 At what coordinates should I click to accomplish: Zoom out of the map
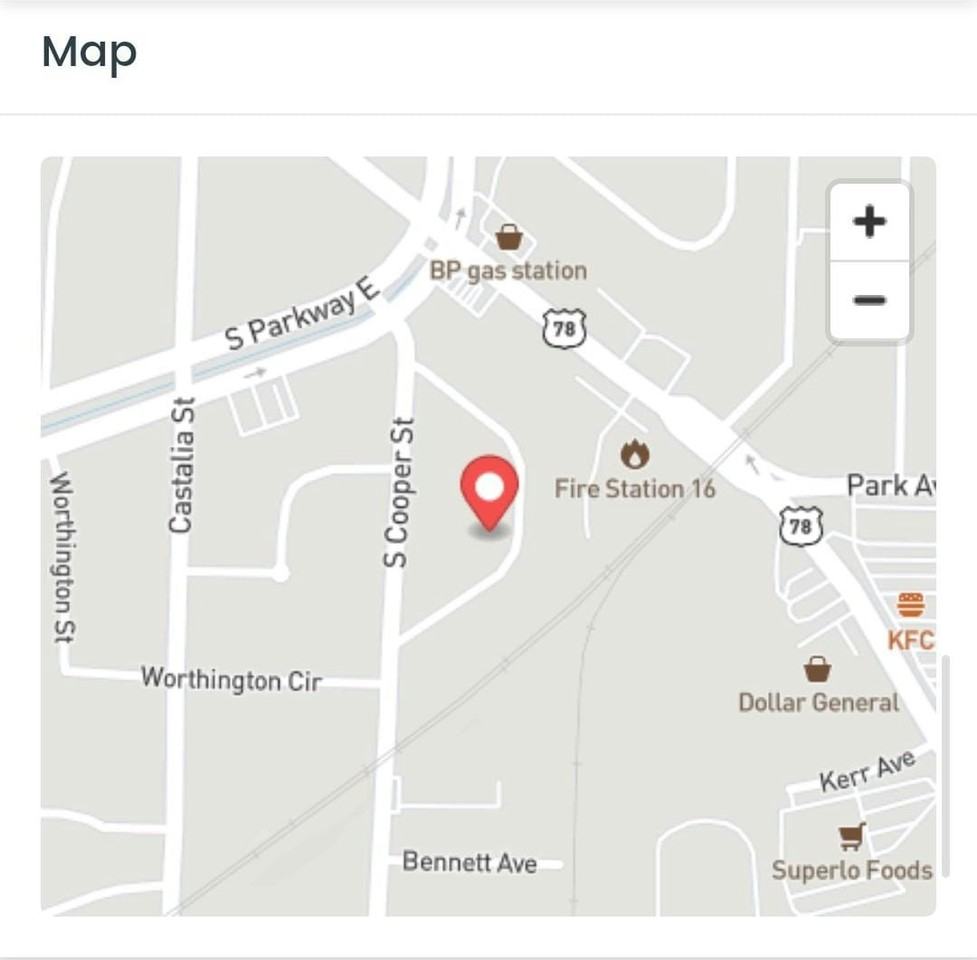869,300
